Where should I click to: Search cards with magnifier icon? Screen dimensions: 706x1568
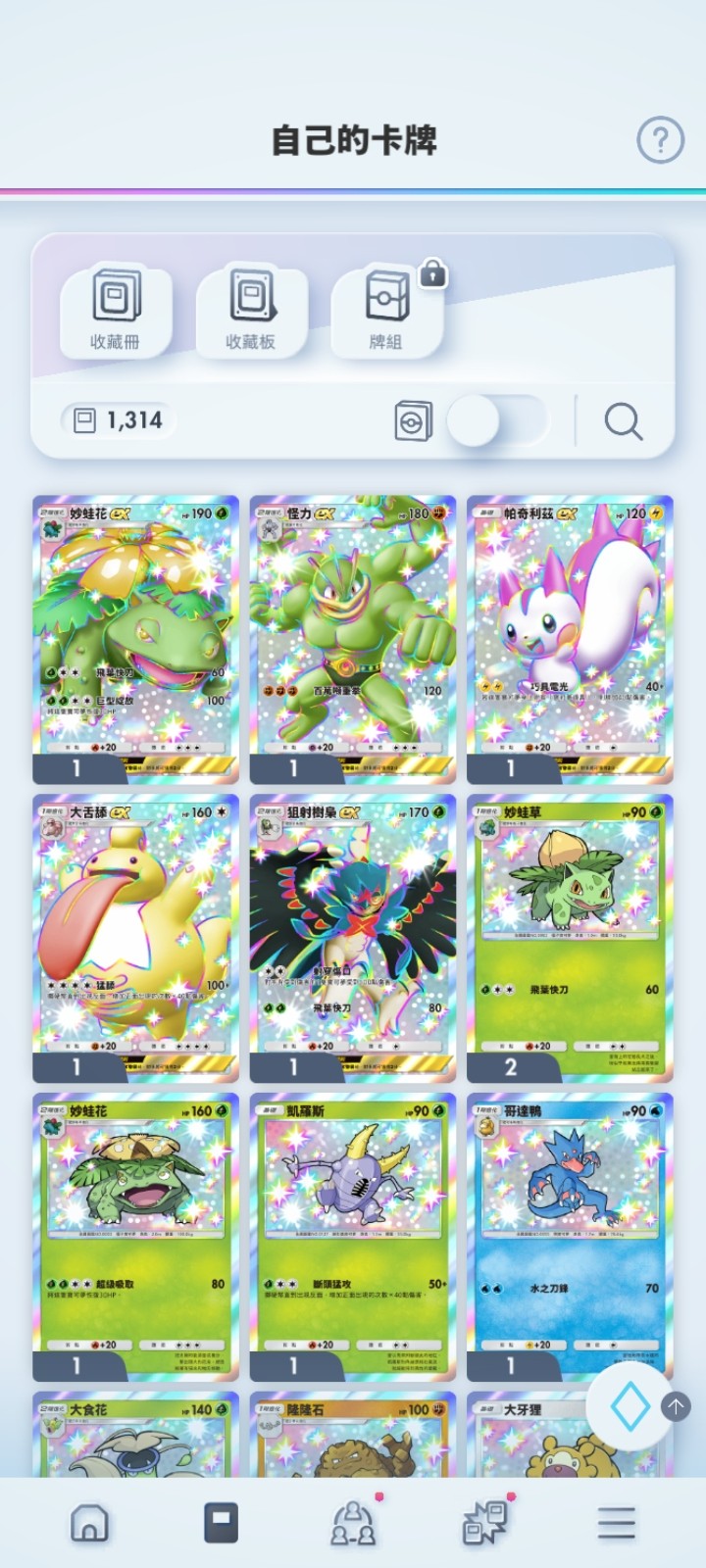(623, 421)
